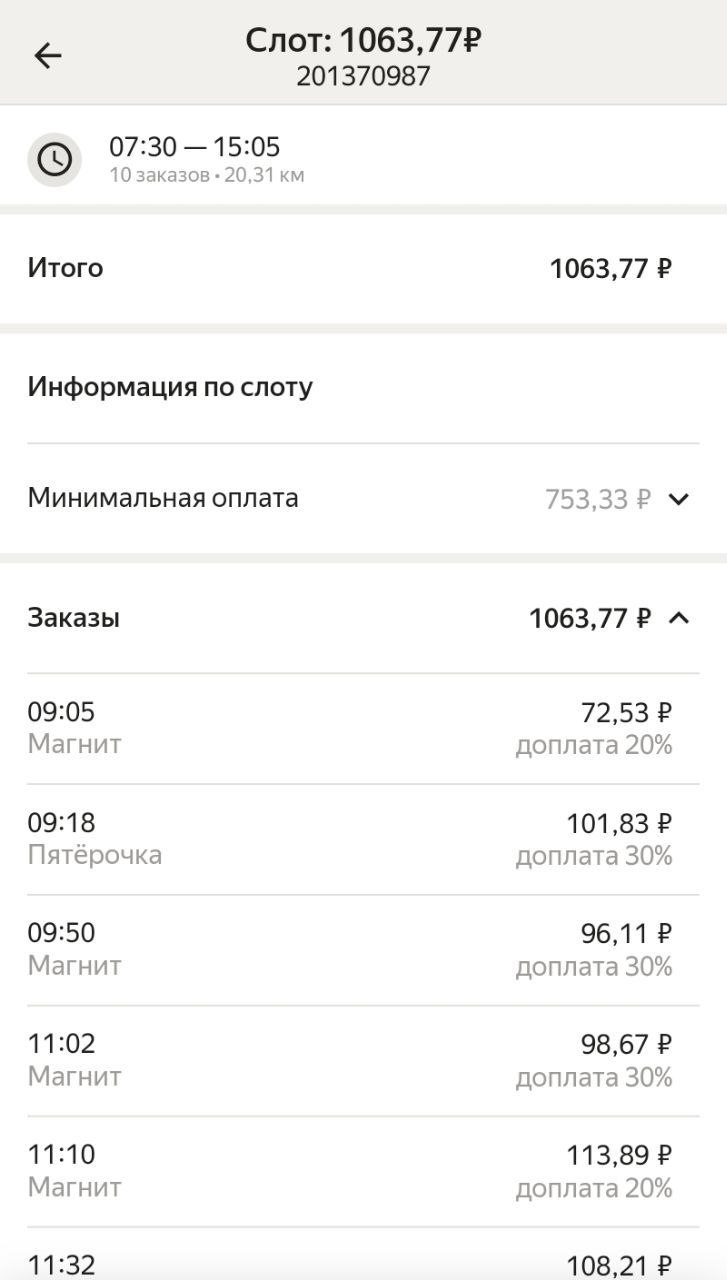Expand the Минимальная оплата details
The height and width of the screenshot is (1280, 727).
(678, 498)
